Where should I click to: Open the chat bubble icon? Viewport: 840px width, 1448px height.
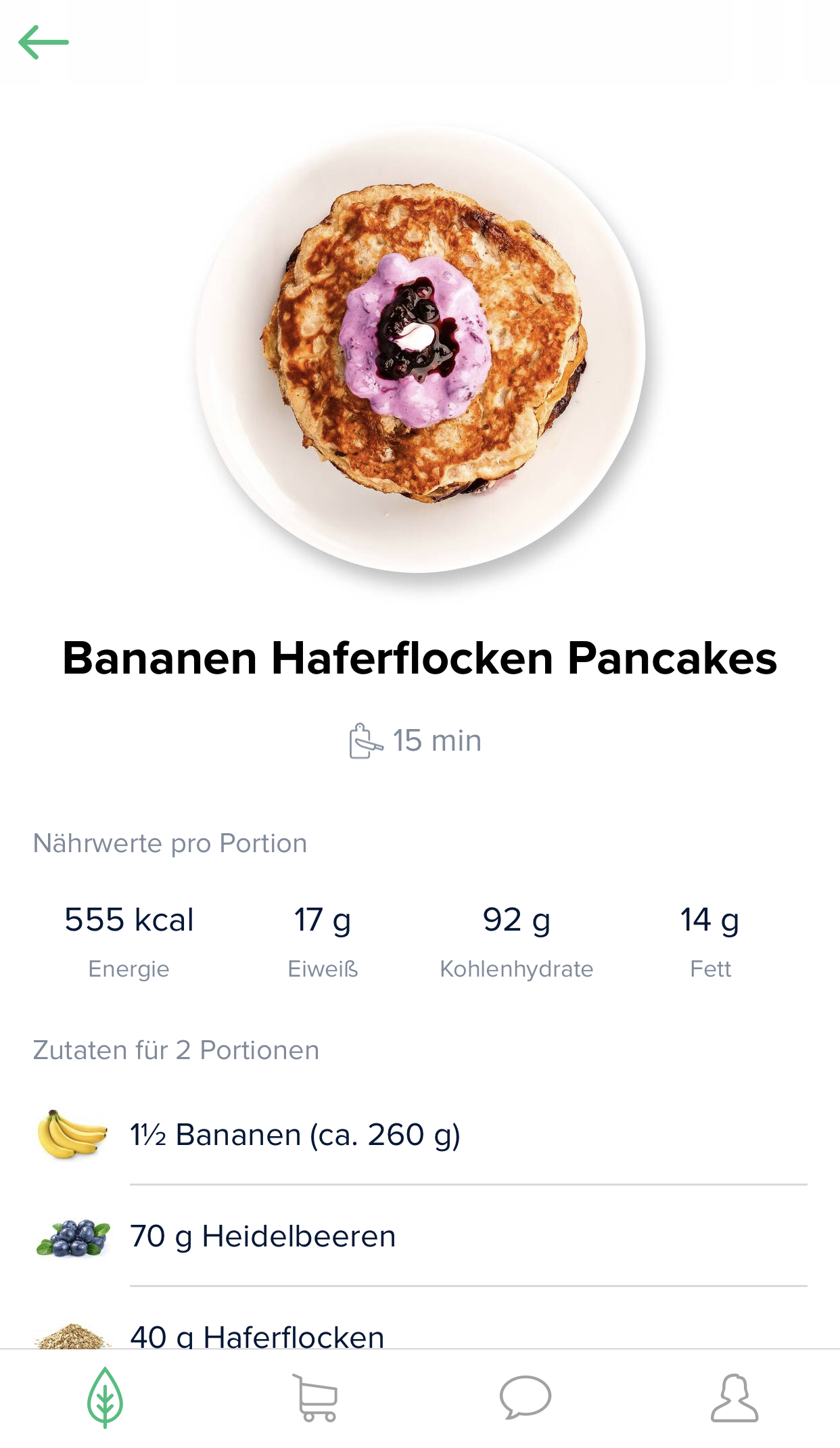pyautogui.click(x=525, y=1395)
